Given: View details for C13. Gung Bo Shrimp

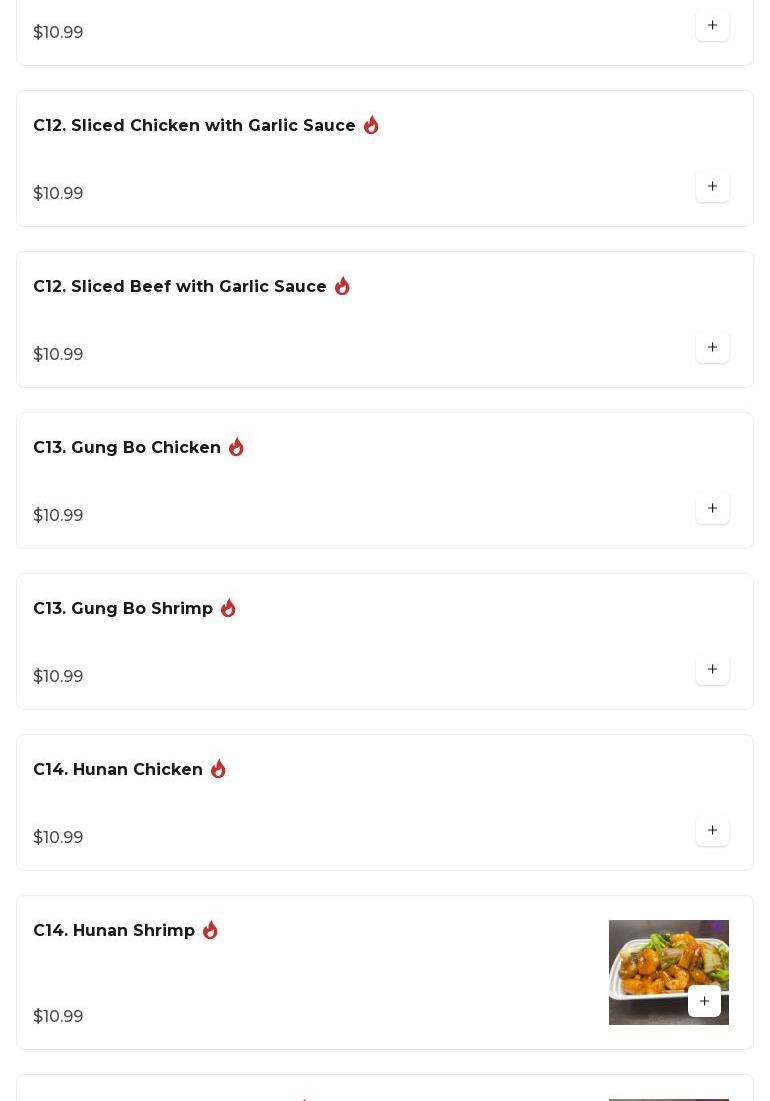Looking at the screenshot, I should [123, 609].
